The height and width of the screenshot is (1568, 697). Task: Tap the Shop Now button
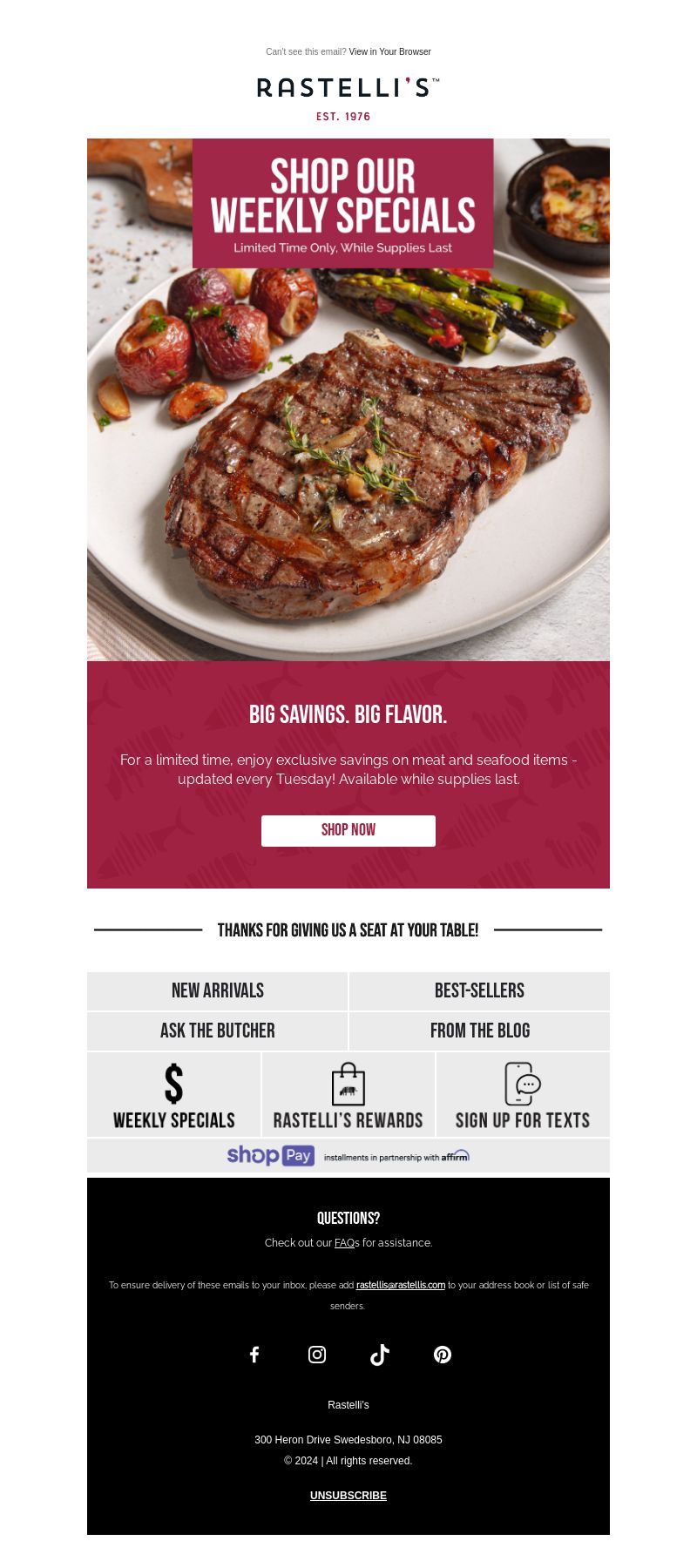pyautogui.click(x=348, y=830)
